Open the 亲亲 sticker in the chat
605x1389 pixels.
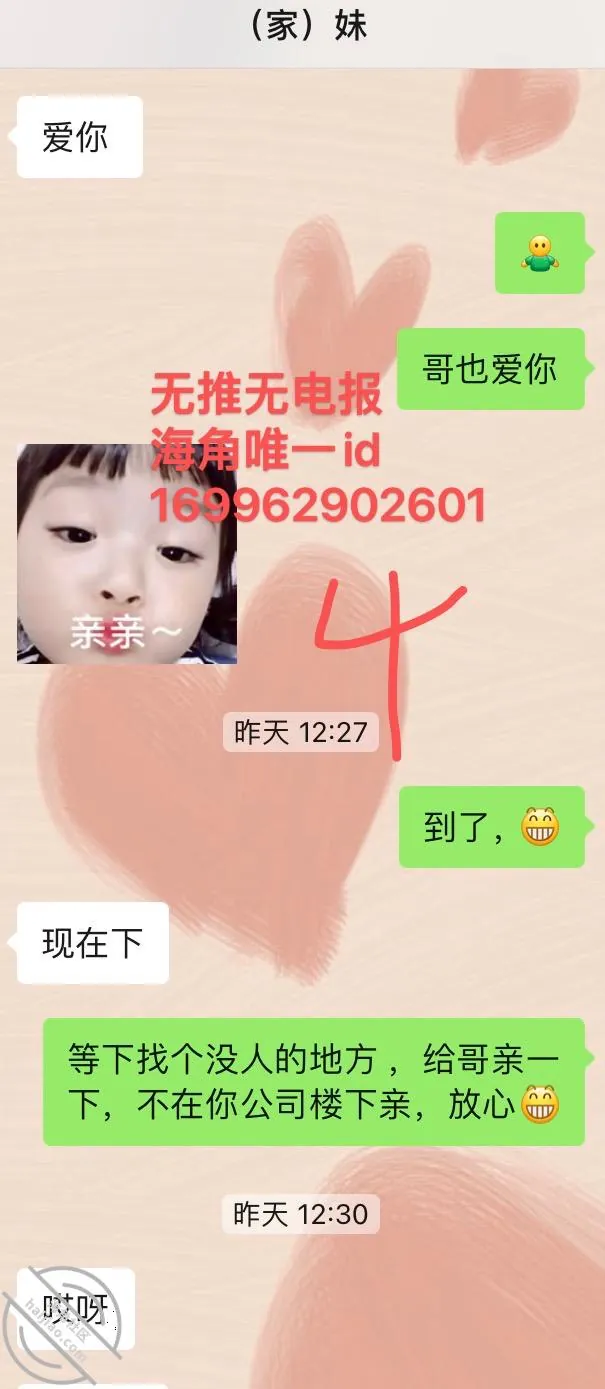127,554
